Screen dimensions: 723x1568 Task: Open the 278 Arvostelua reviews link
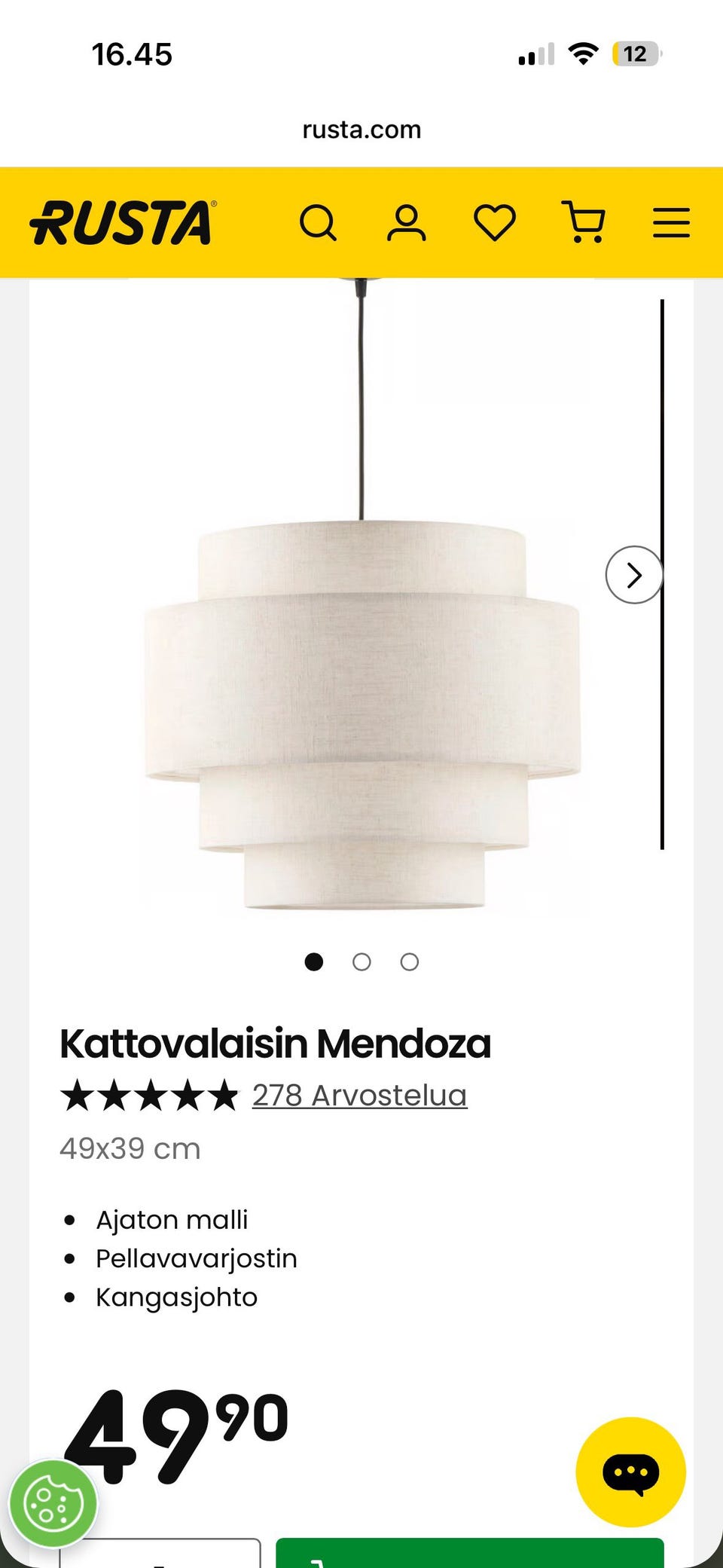[359, 1096]
